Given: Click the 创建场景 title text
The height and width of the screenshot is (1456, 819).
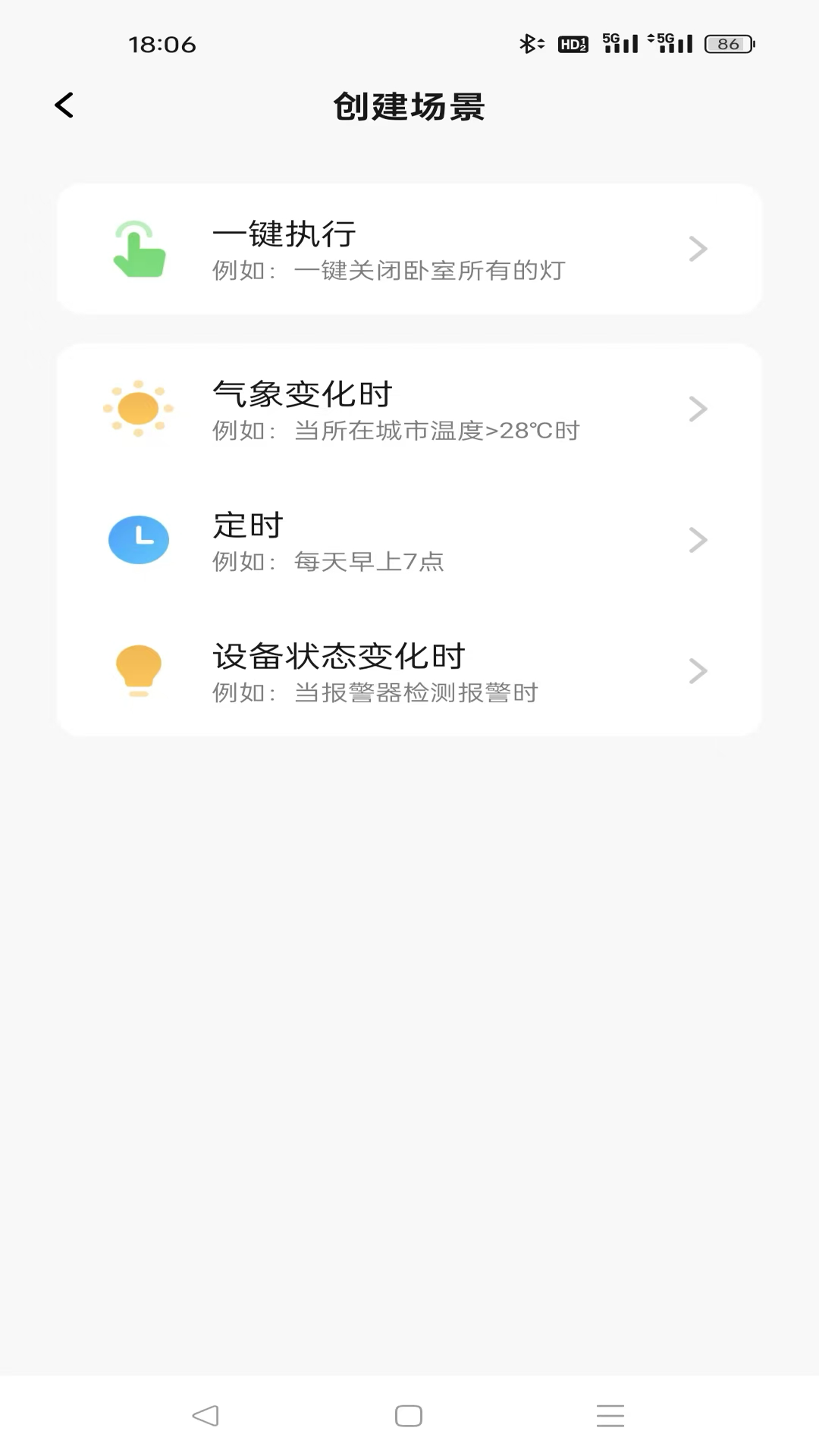Looking at the screenshot, I should pyautogui.click(x=409, y=105).
